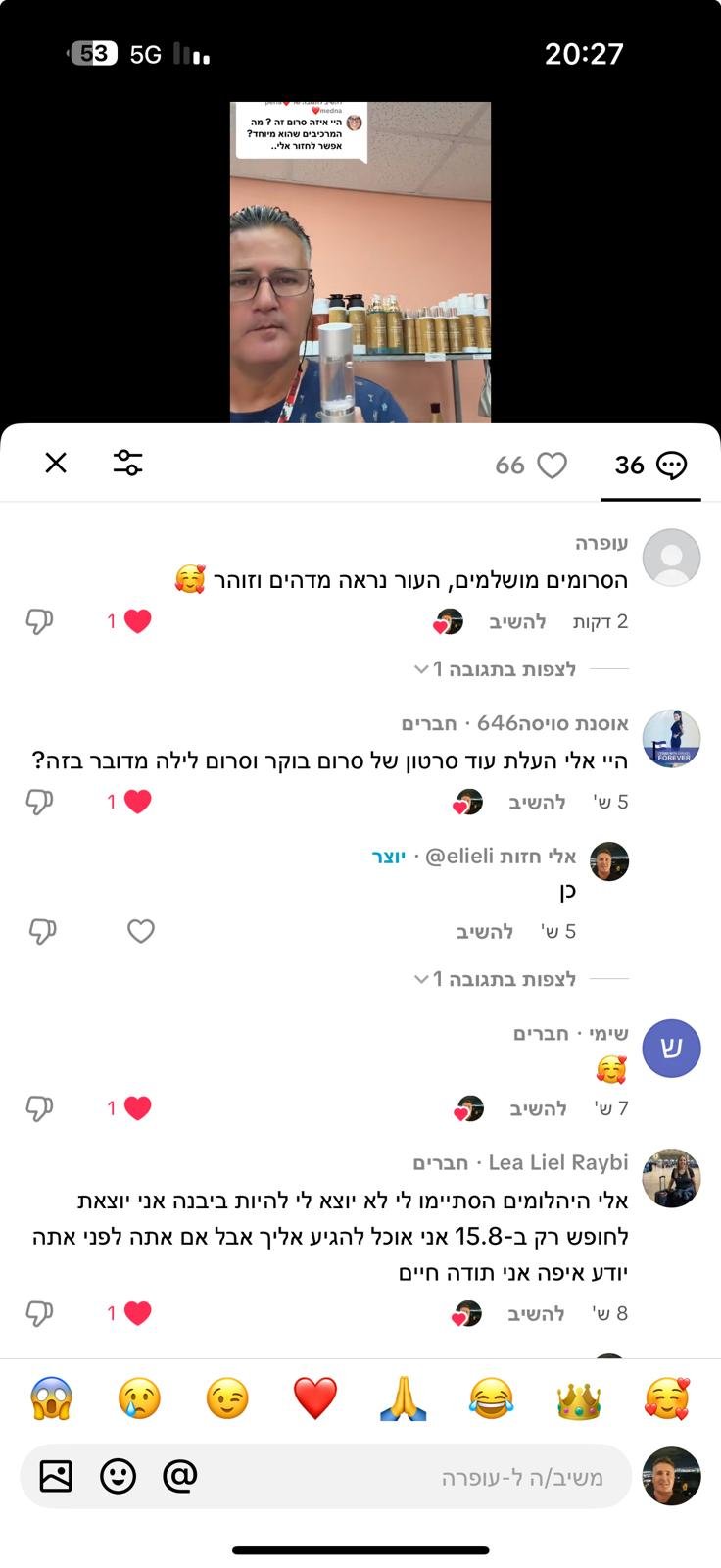721x1568 pixels.
Task: Like the creator's reply כן
Action: tap(141, 931)
